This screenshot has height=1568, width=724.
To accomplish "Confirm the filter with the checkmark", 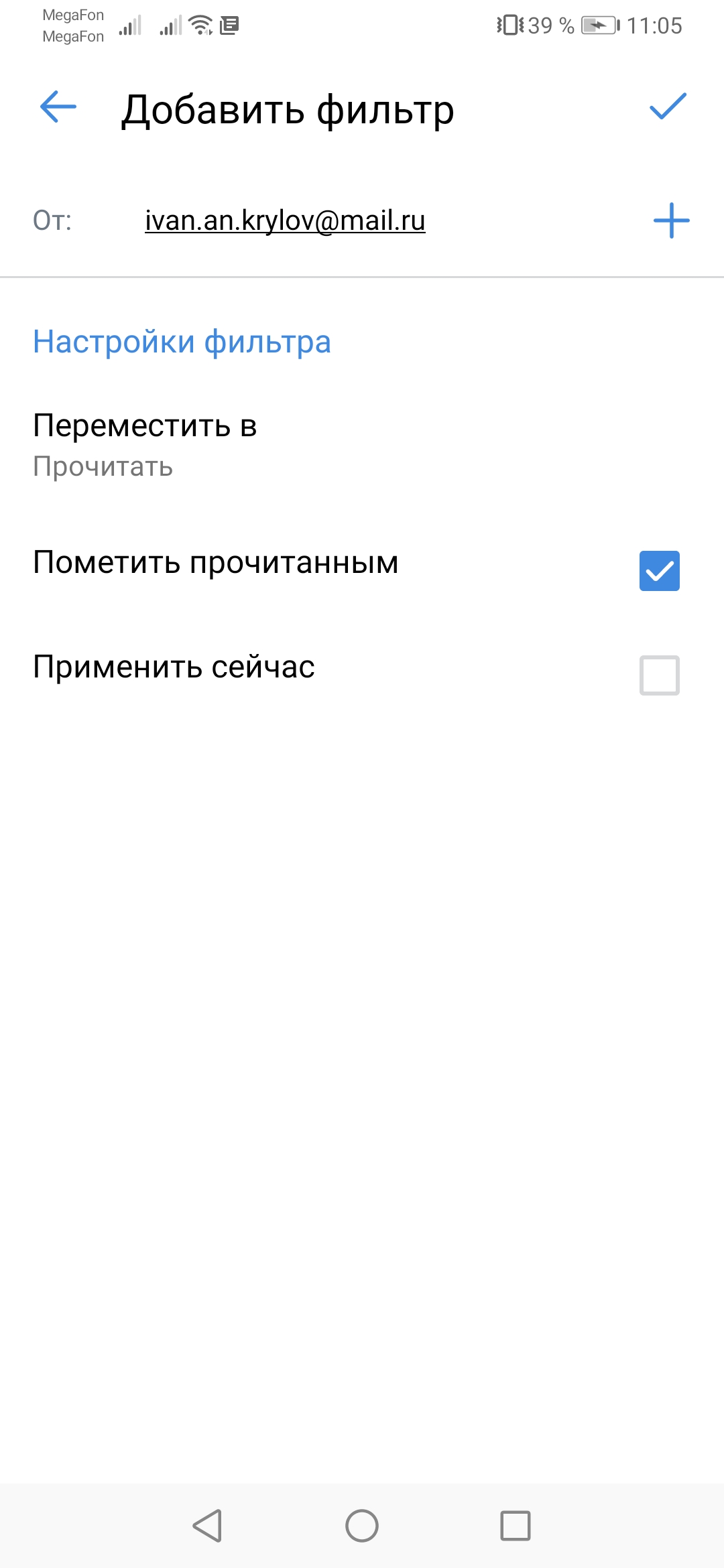I will click(668, 107).
